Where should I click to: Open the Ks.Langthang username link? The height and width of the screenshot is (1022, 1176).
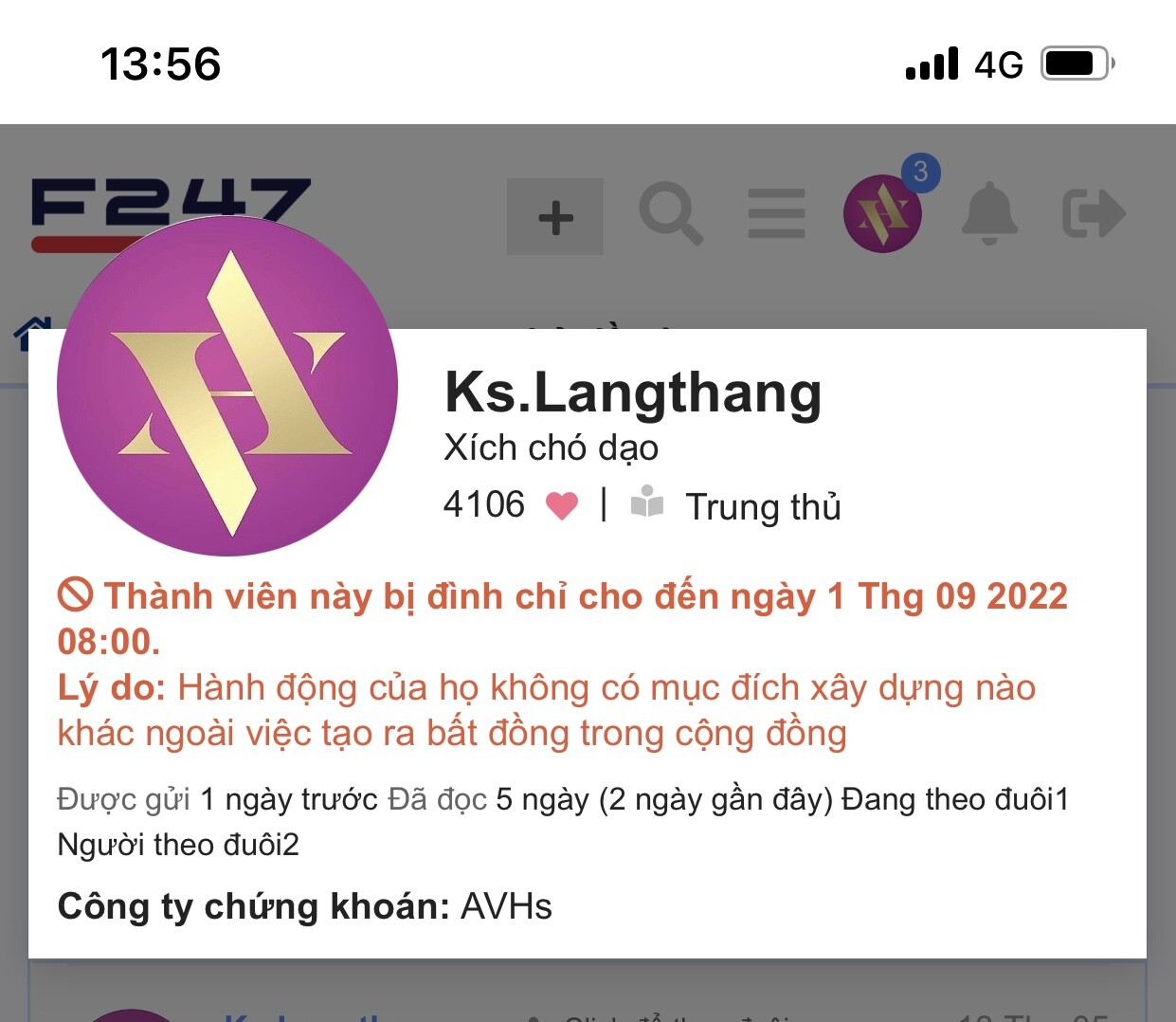point(632,392)
